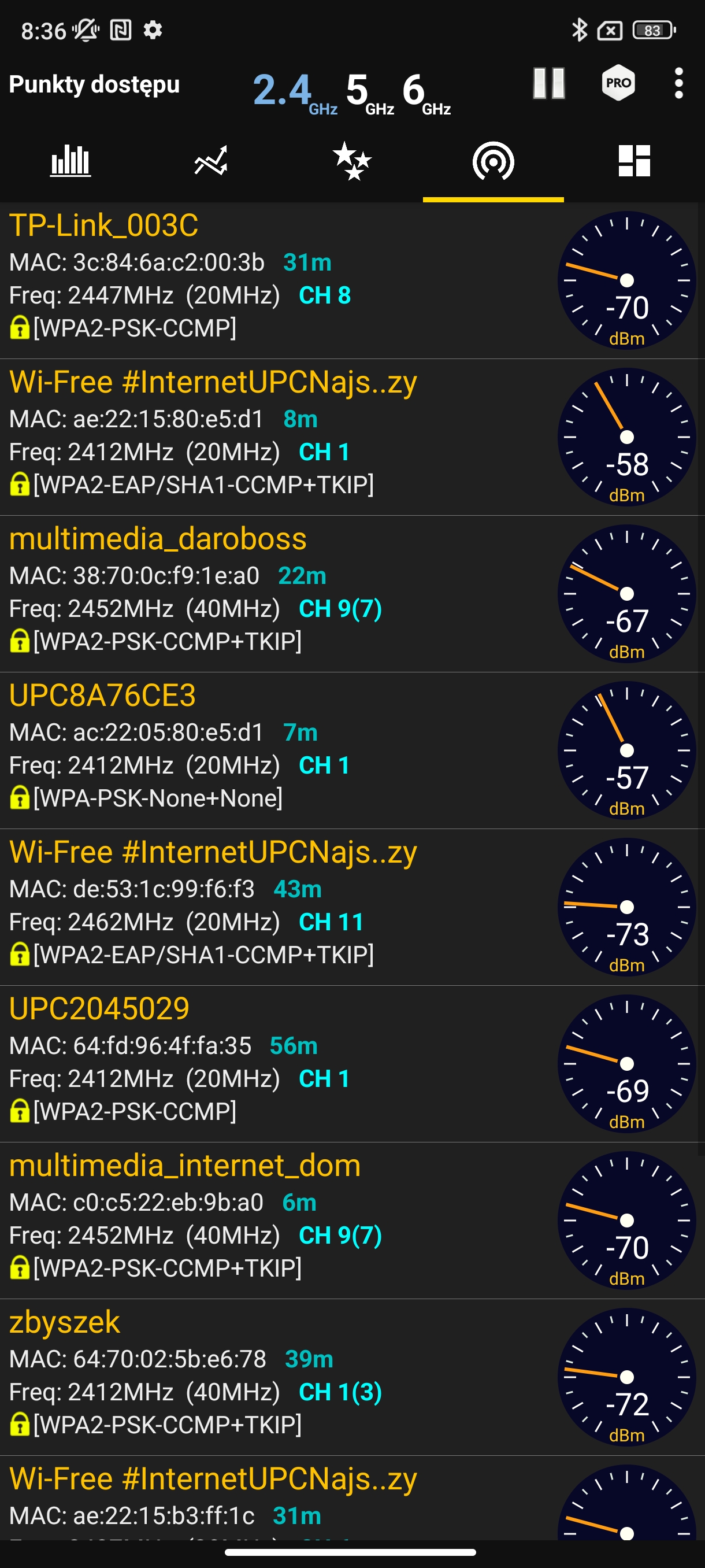705x1568 pixels.
Task: Select the UPC2045029 network row
Action: [x=274, y=1063]
